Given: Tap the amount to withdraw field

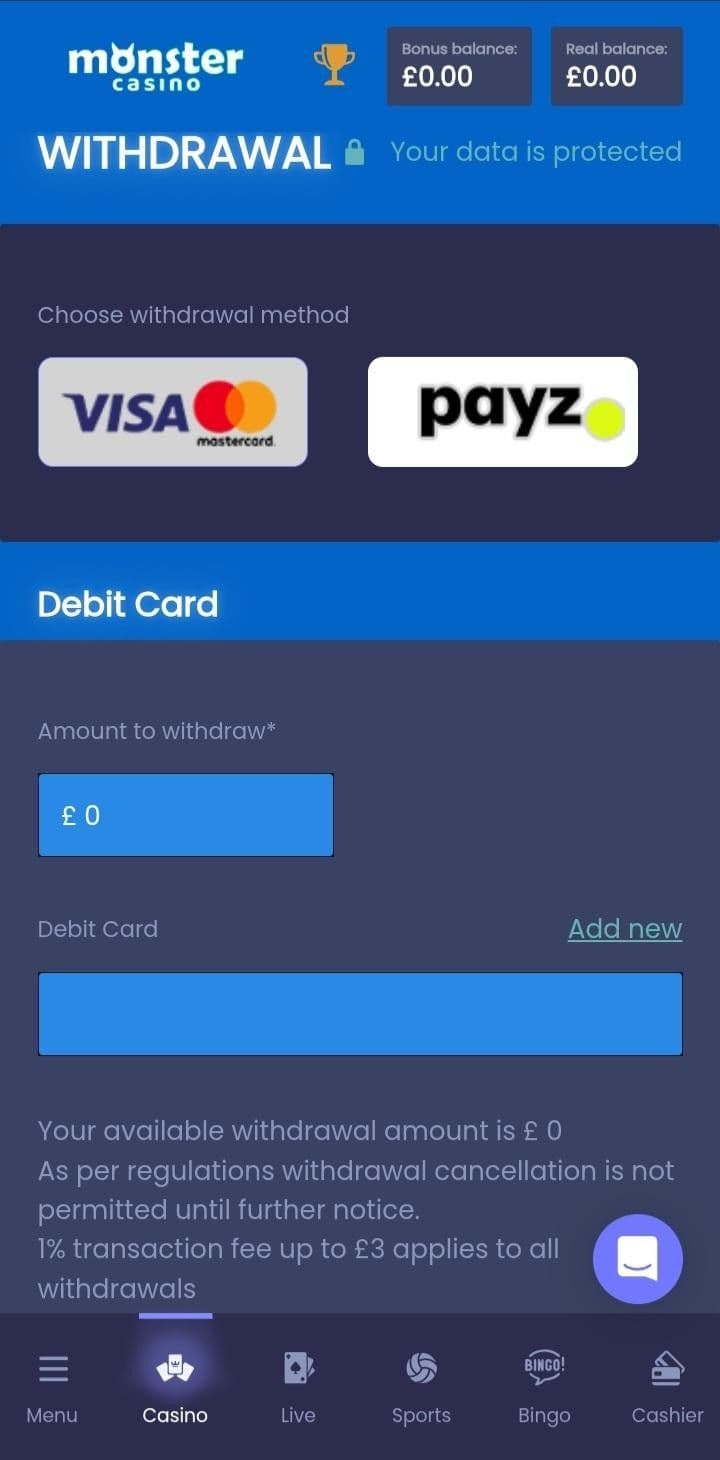Looking at the screenshot, I should [x=186, y=815].
